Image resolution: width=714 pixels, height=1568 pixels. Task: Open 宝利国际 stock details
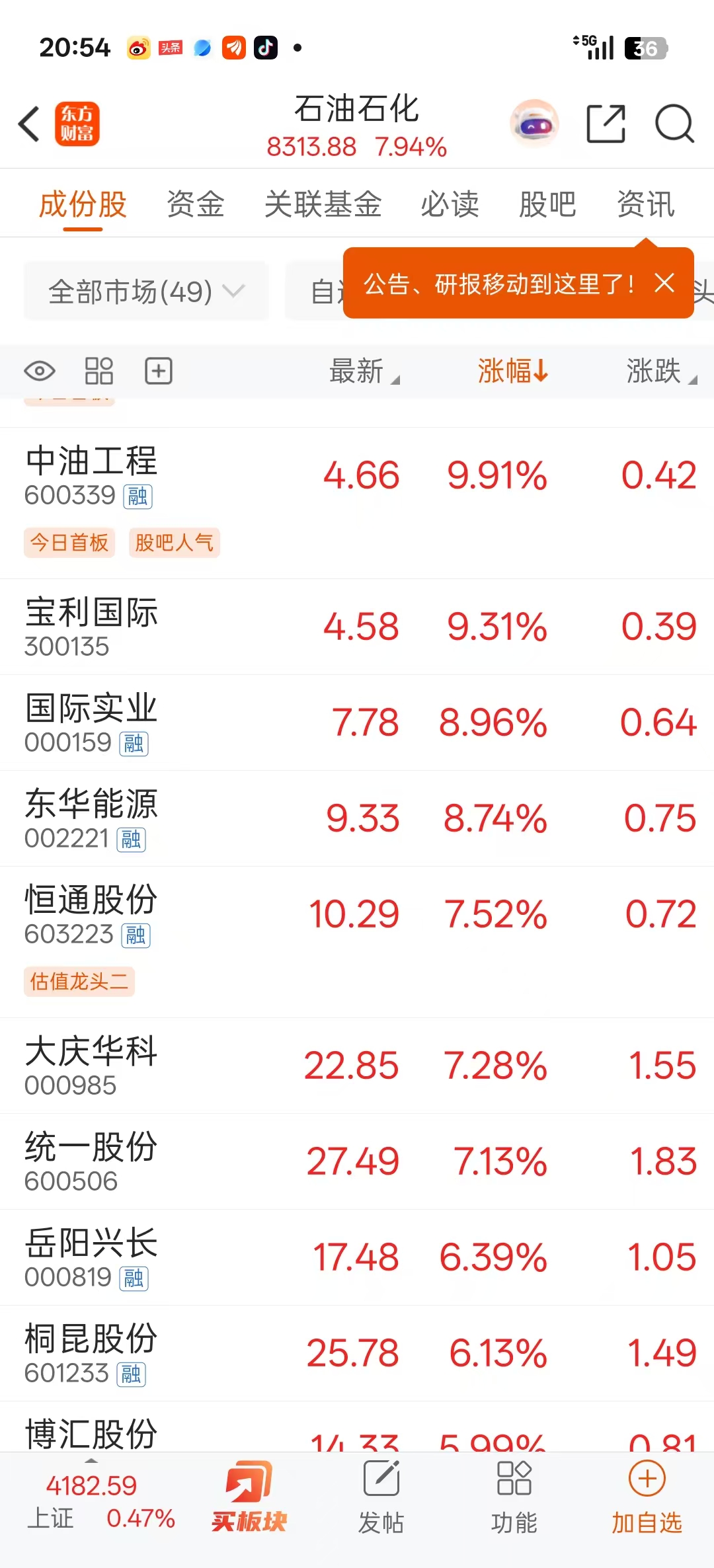point(91,625)
